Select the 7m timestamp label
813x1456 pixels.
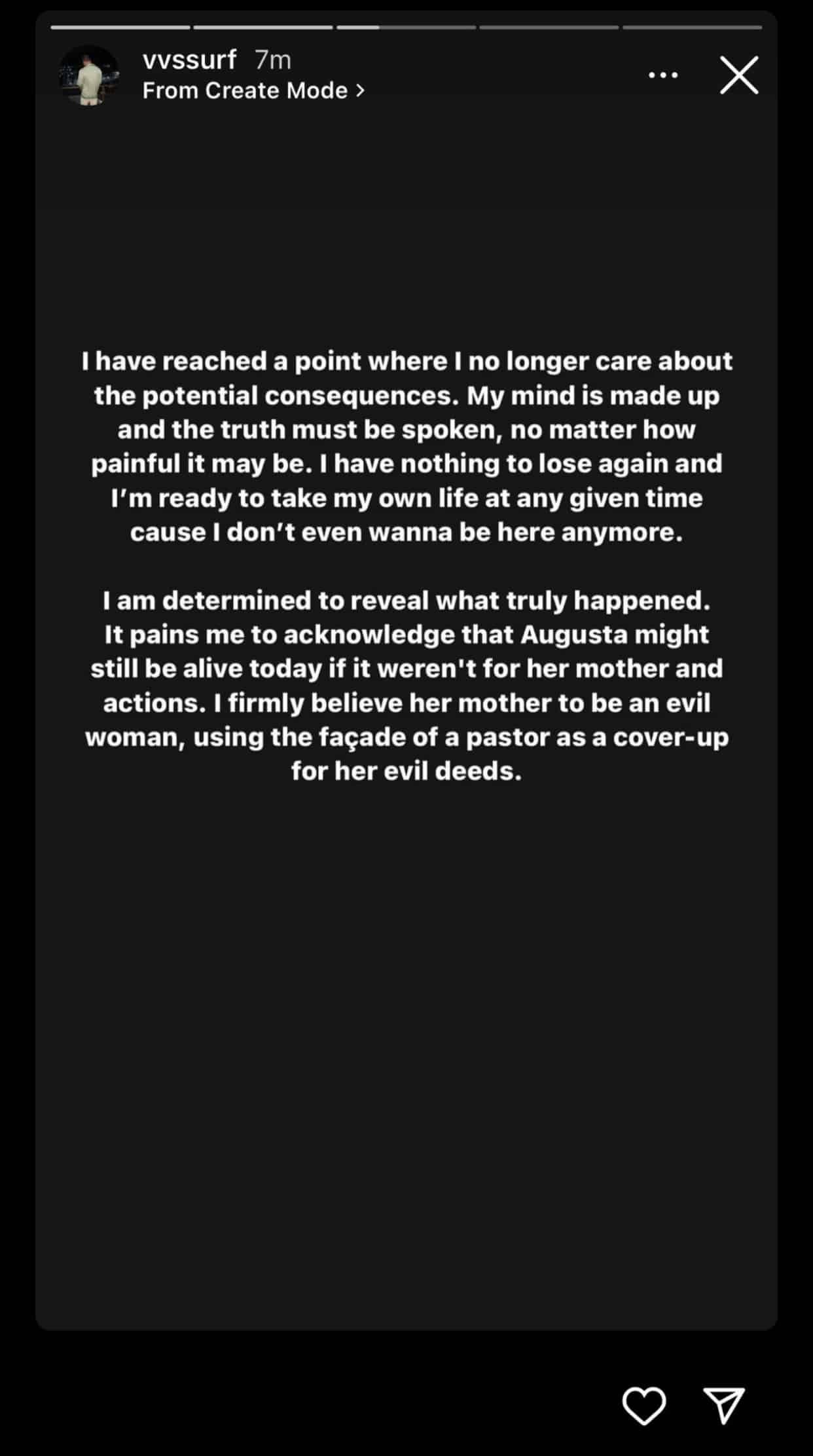click(272, 61)
